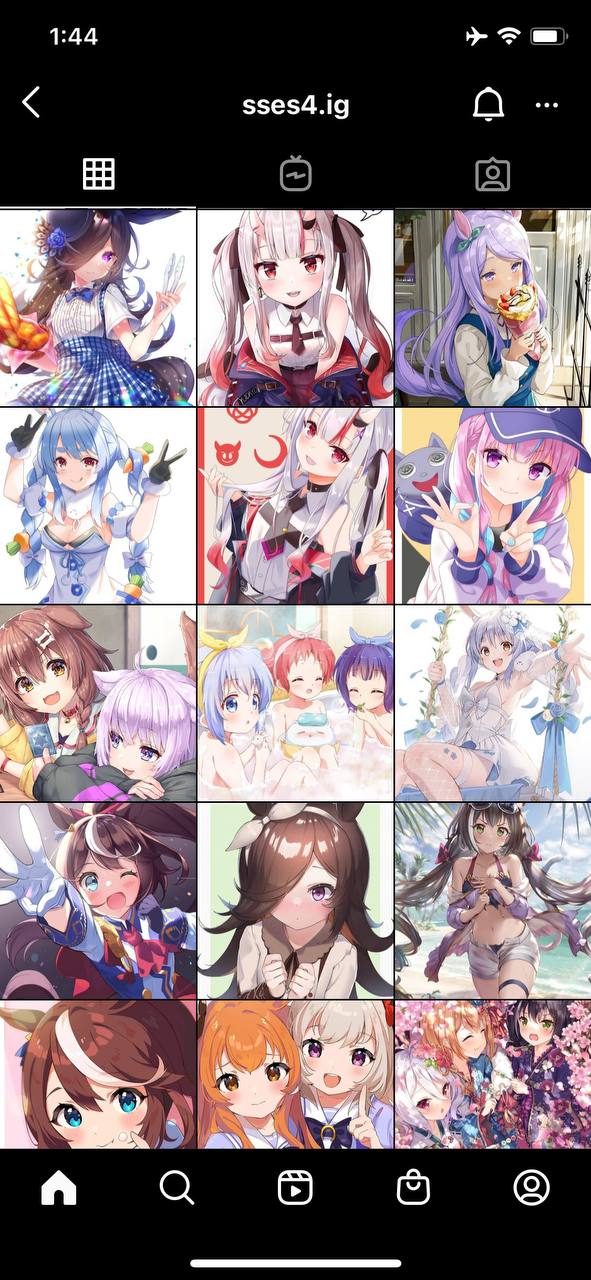
Task: Open the Search tab
Action: tap(177, 1187)
